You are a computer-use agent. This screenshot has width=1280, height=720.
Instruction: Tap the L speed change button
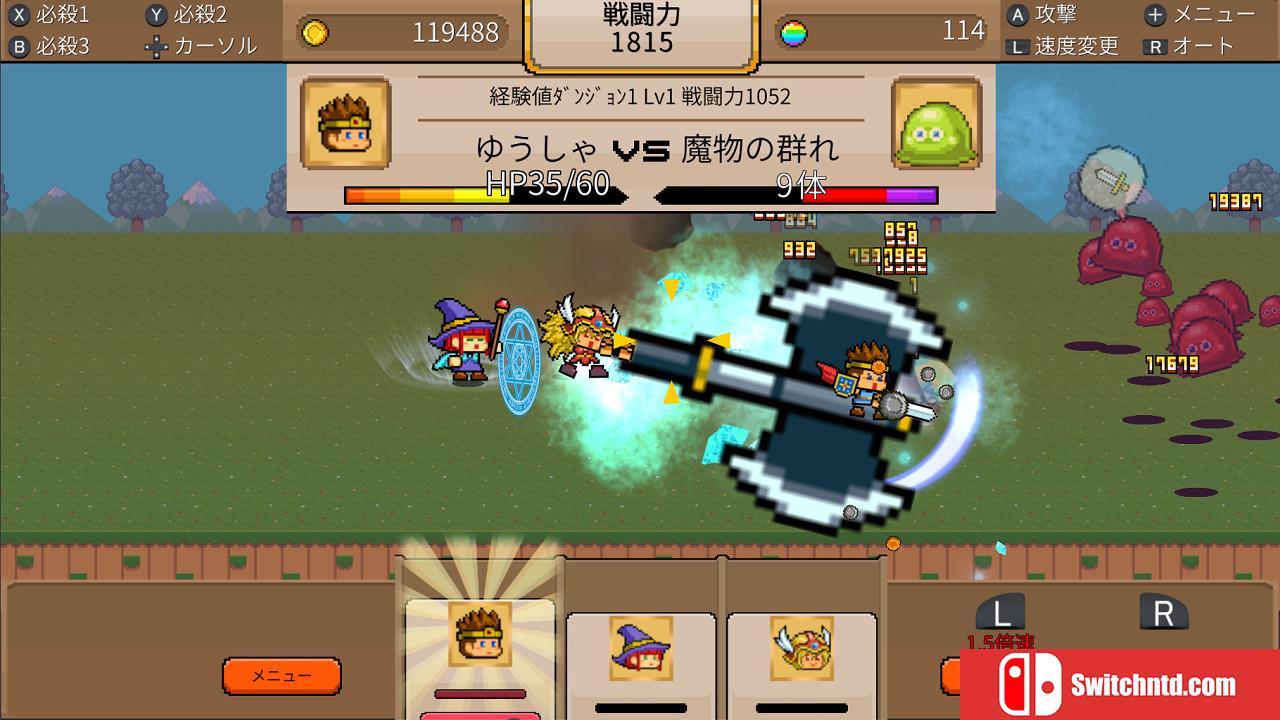(x=1000, y=613)
